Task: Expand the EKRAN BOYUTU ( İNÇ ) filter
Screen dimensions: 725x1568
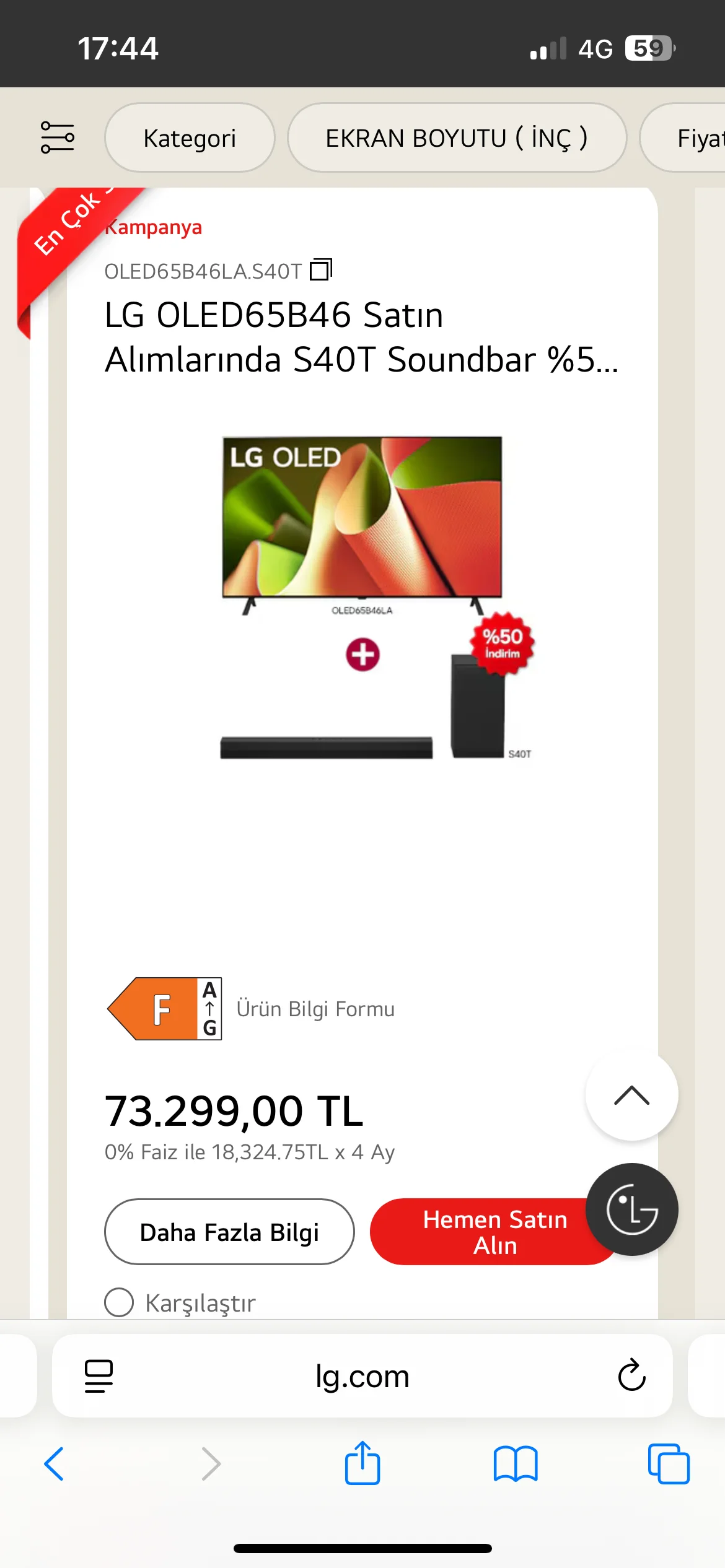Action: click(457, 138)
